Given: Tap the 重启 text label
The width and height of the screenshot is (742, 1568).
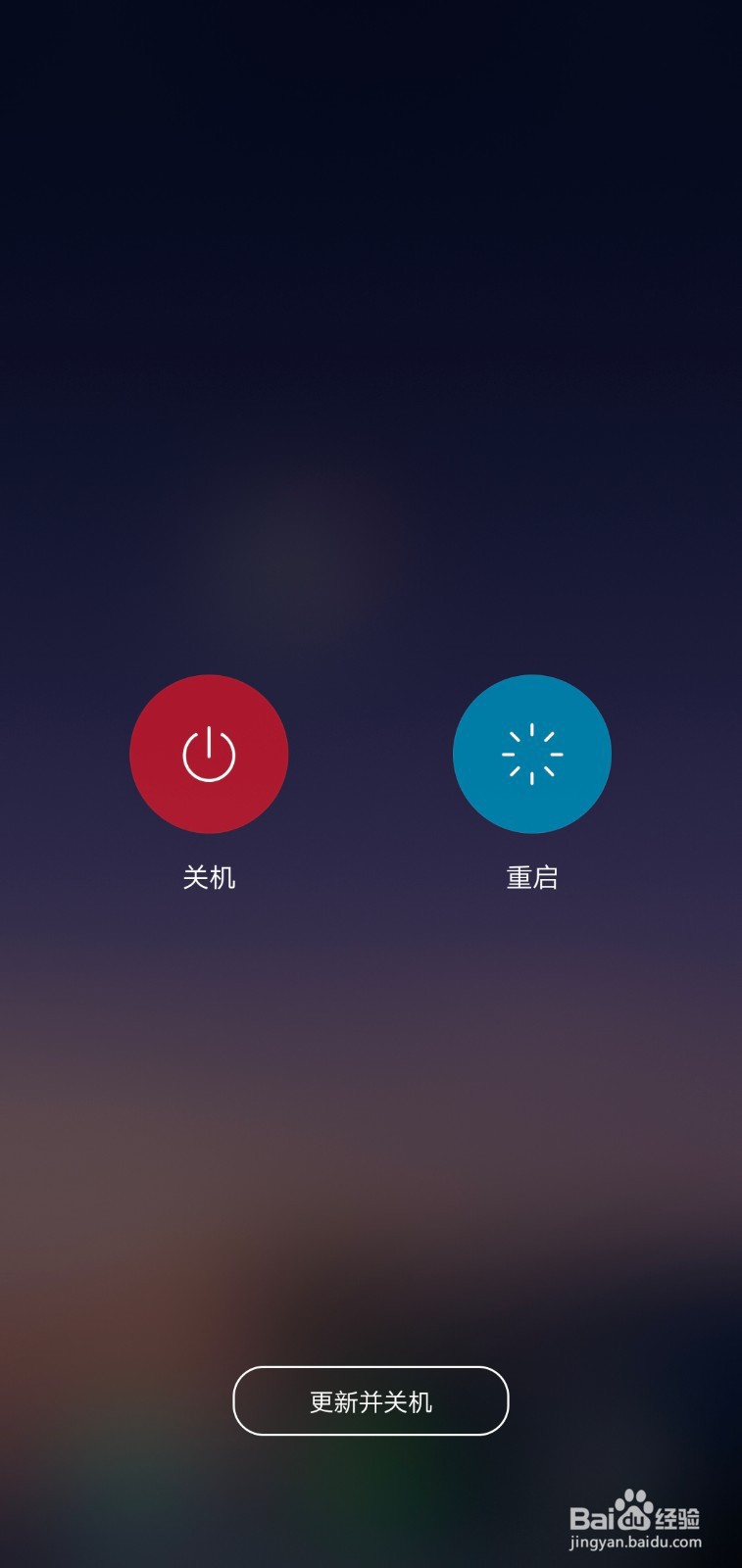Looking at the screenshot, I should (x=531, y=878).
